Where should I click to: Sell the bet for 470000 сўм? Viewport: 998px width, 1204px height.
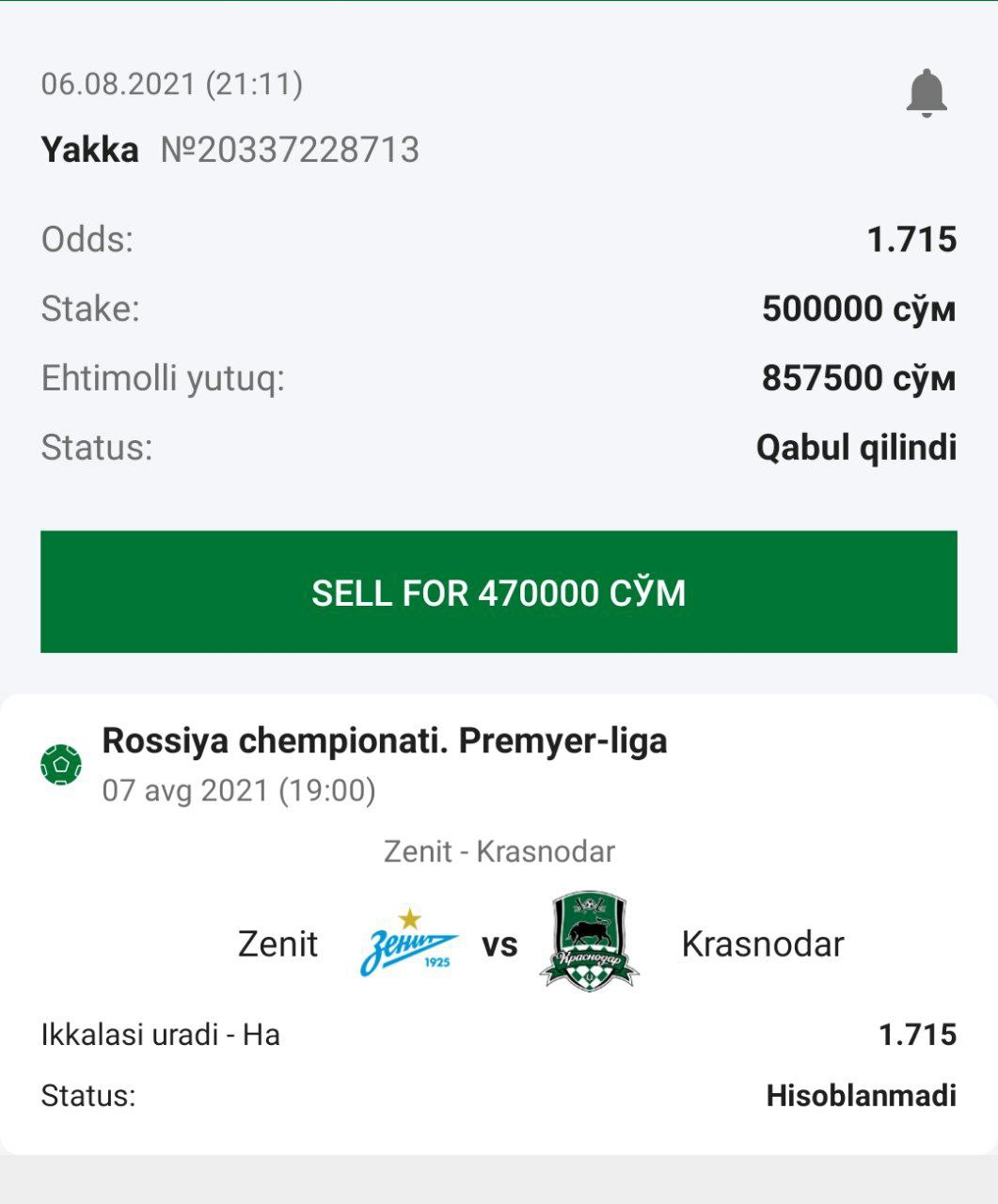[499, 592]
